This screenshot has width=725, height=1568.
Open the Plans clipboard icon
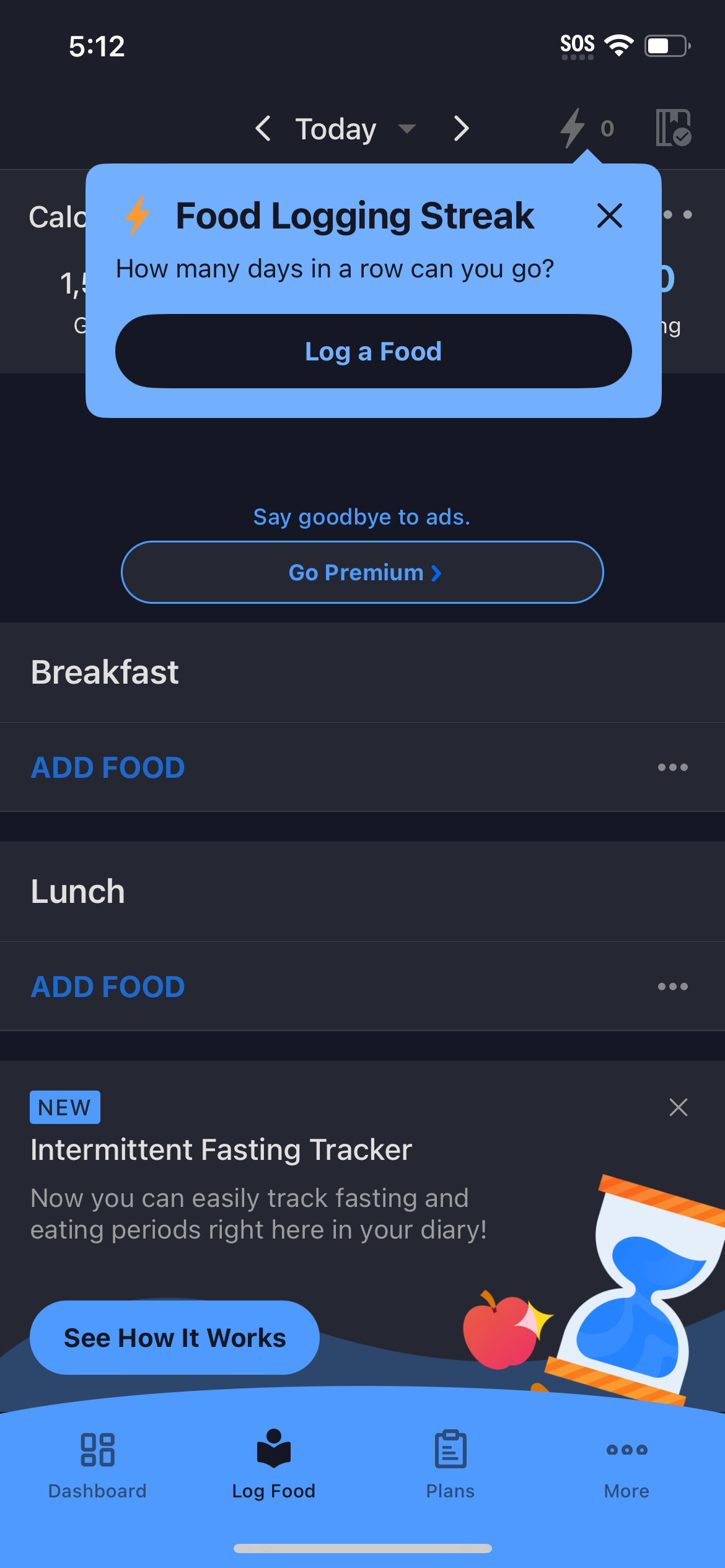coord(450,1449)
